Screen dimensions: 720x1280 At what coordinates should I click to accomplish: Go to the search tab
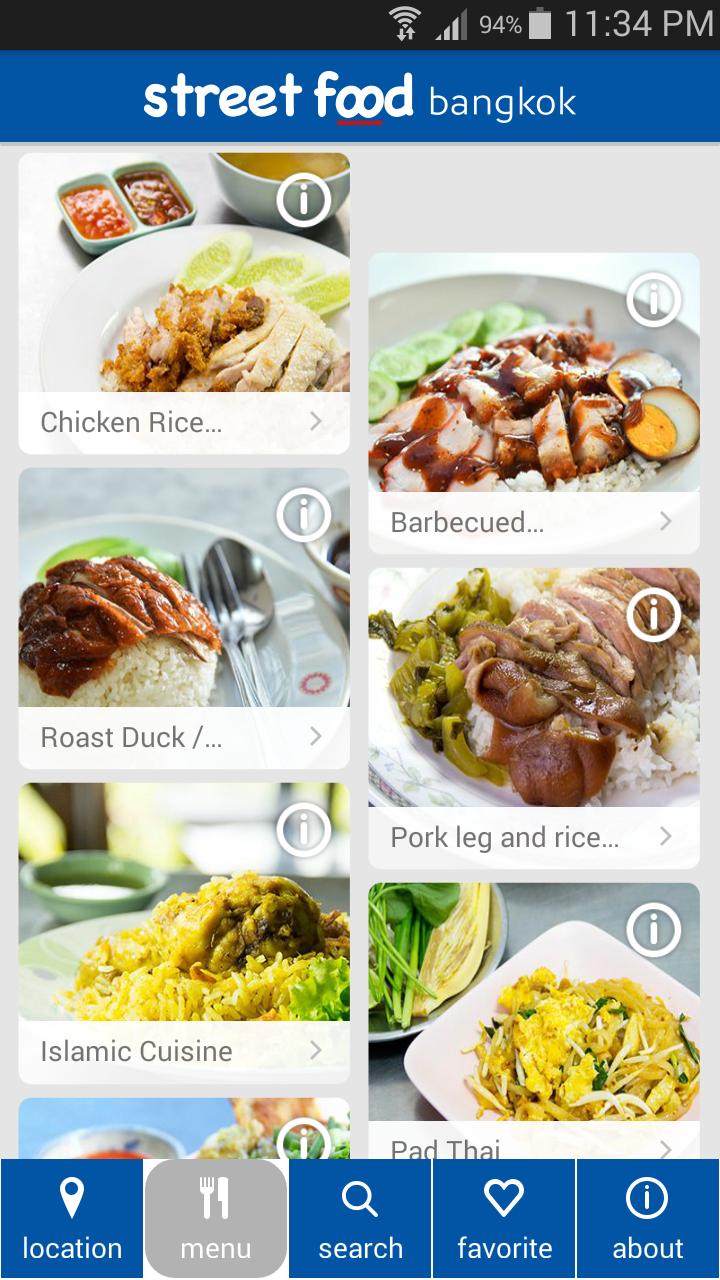click(x=360, y=1219)
